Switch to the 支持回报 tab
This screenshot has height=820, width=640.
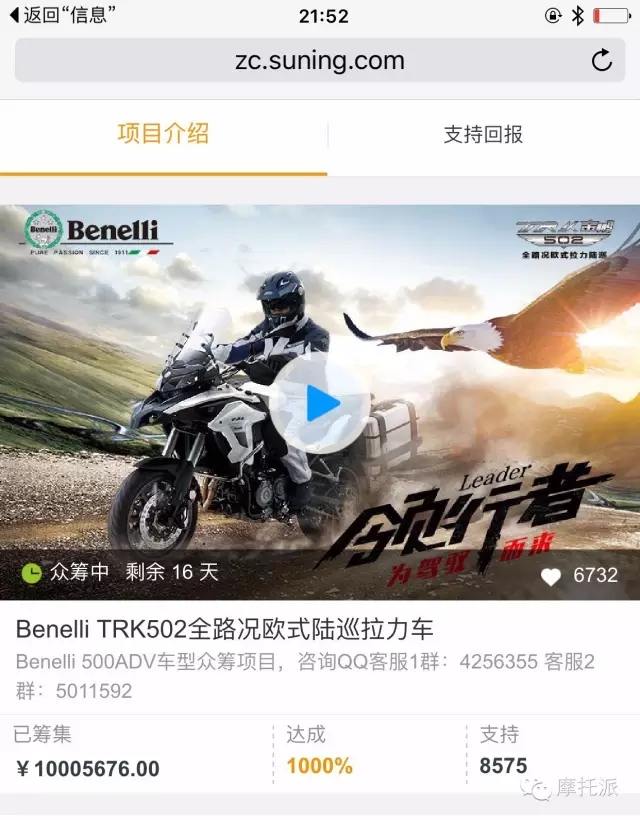(x=483, y=134)
